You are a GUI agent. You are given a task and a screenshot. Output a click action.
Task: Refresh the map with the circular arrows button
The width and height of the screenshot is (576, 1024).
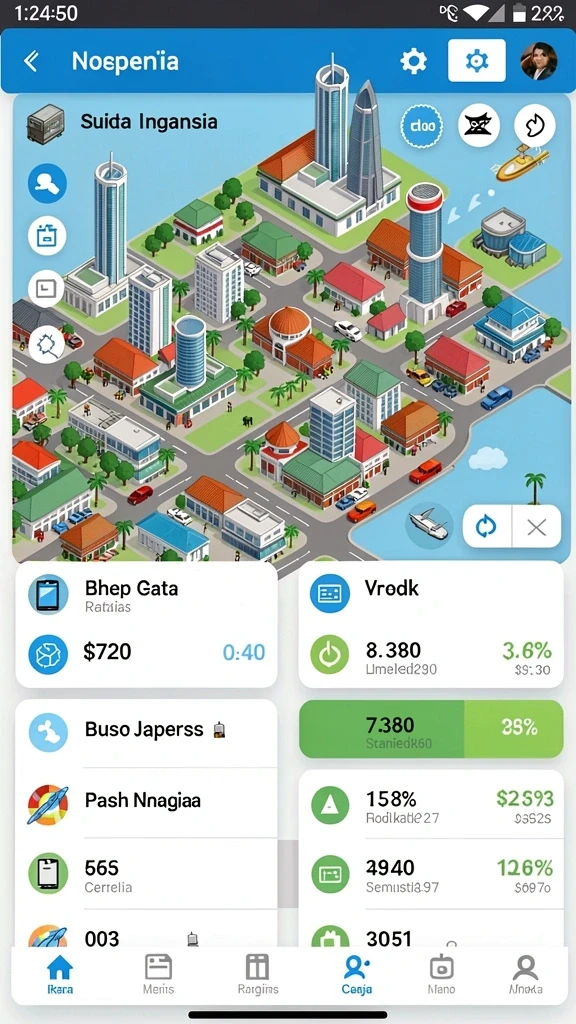[487, 526]
